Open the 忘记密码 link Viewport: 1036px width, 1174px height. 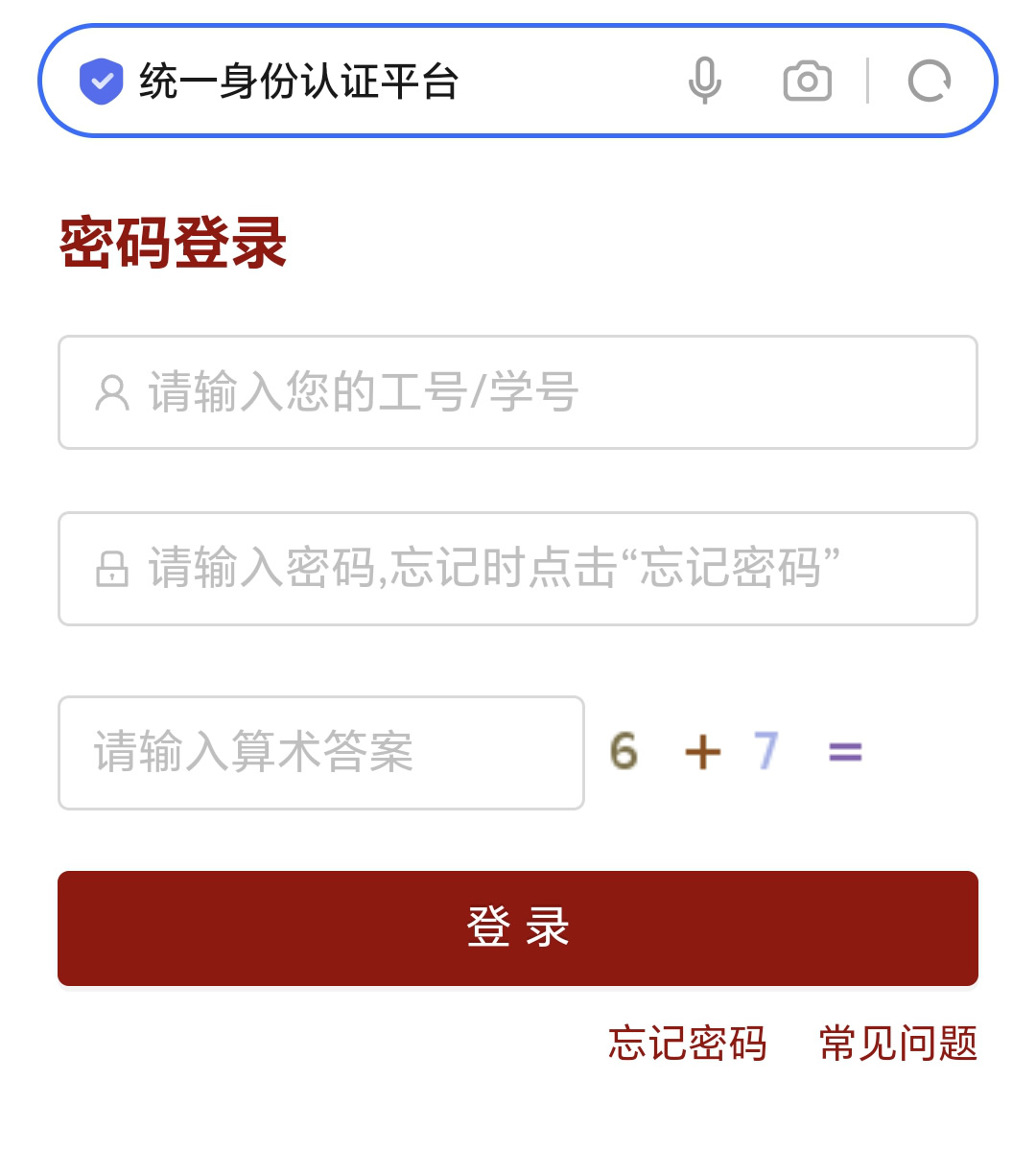pos(685,1045)
